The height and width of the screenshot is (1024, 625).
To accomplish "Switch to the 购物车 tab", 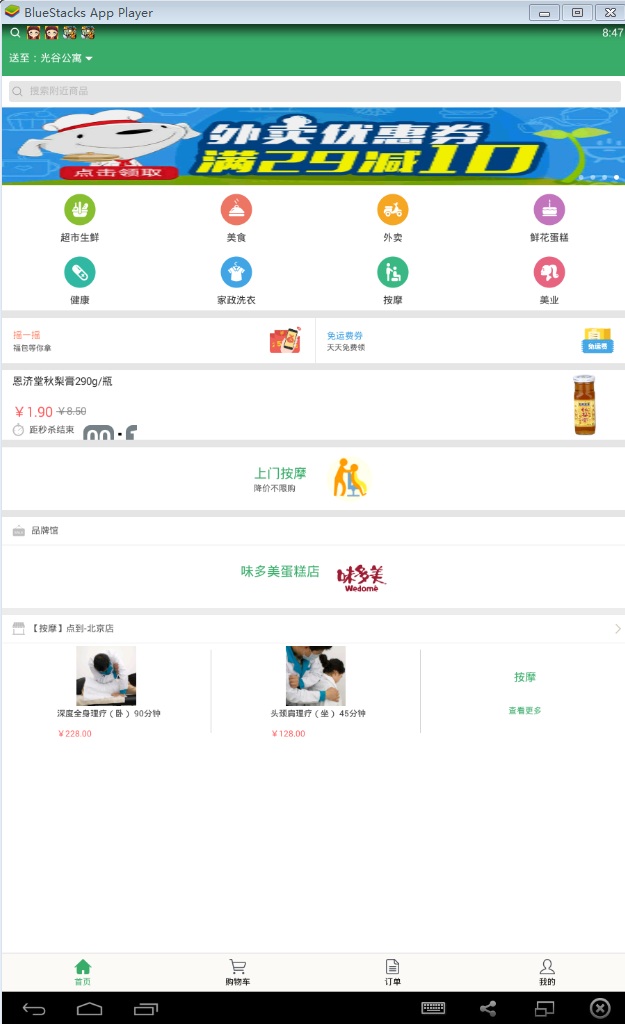I will click(238, 972).
